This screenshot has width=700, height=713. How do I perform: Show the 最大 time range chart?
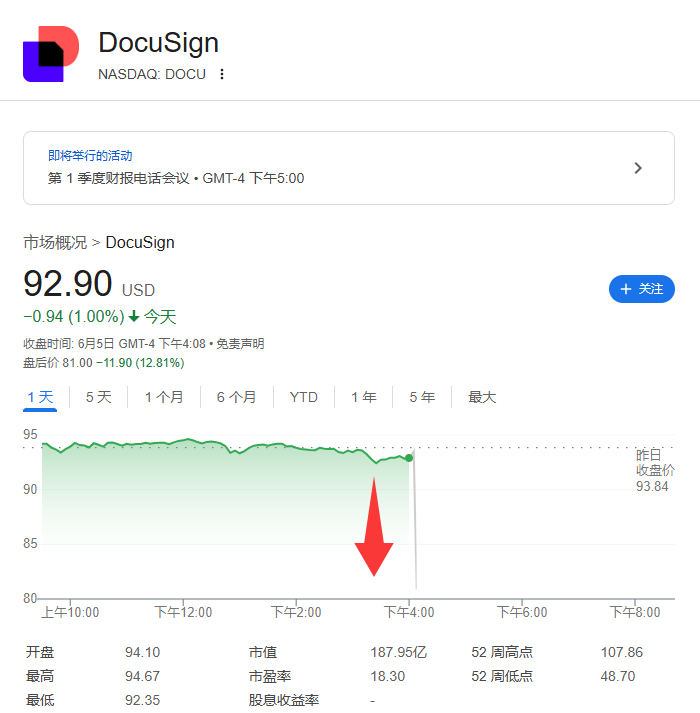click(482, 397)
